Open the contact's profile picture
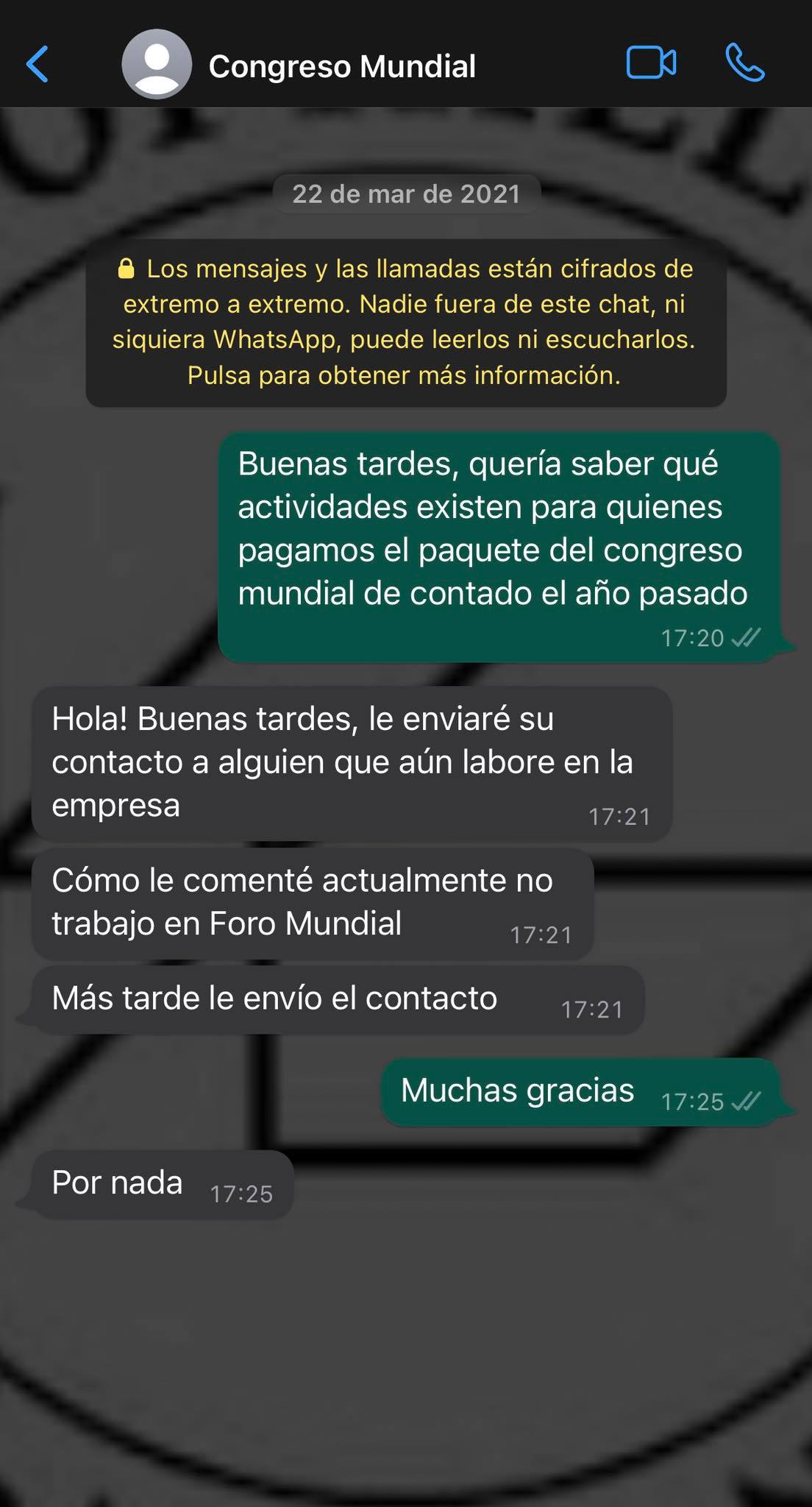Viewport: 812px width, 1507px height. point(157,65)
